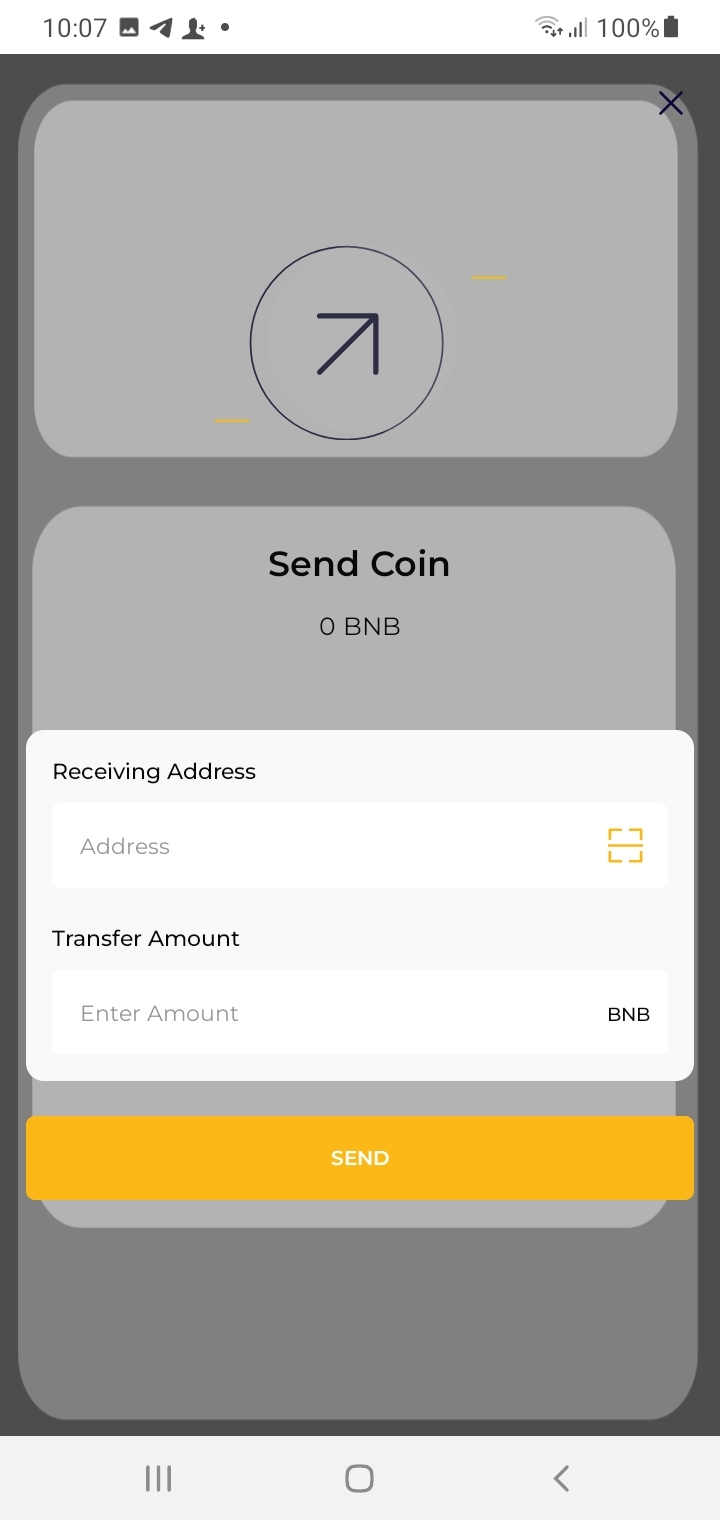Viewport: 720px width, 1520px height.
Task: Tap the yellow SEND button
Action: click(360, 1158)
